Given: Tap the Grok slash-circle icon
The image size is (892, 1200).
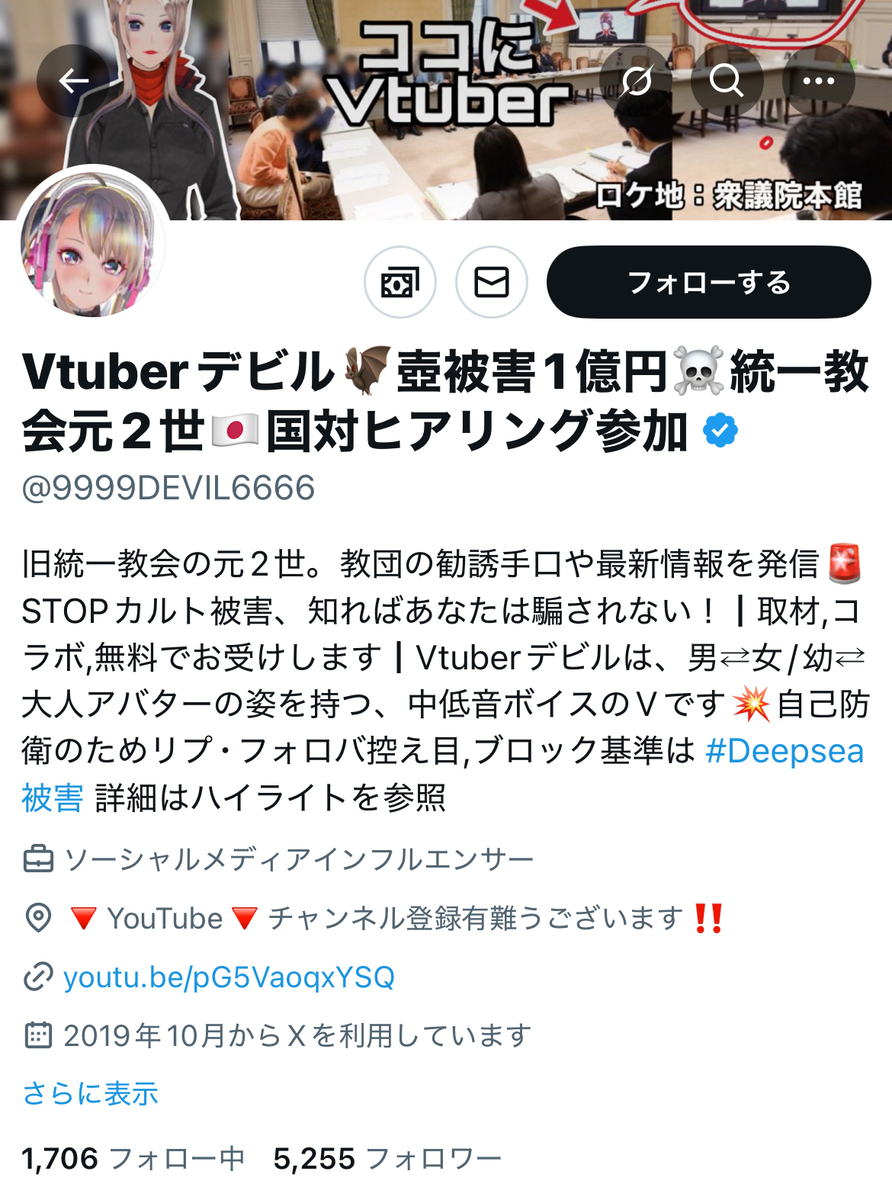Looking at the screenshot, I should 636,81.
